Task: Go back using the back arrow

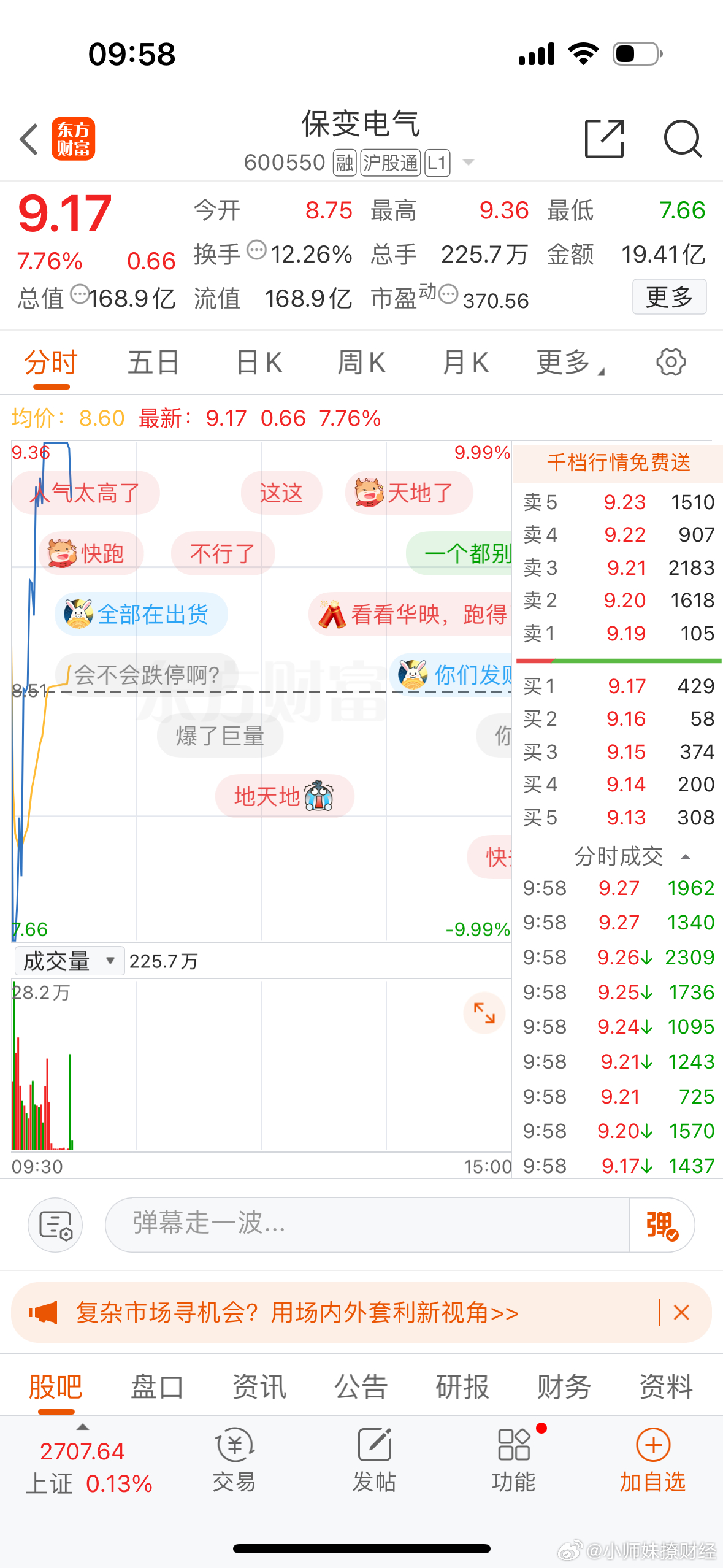Action: [28, 139]
